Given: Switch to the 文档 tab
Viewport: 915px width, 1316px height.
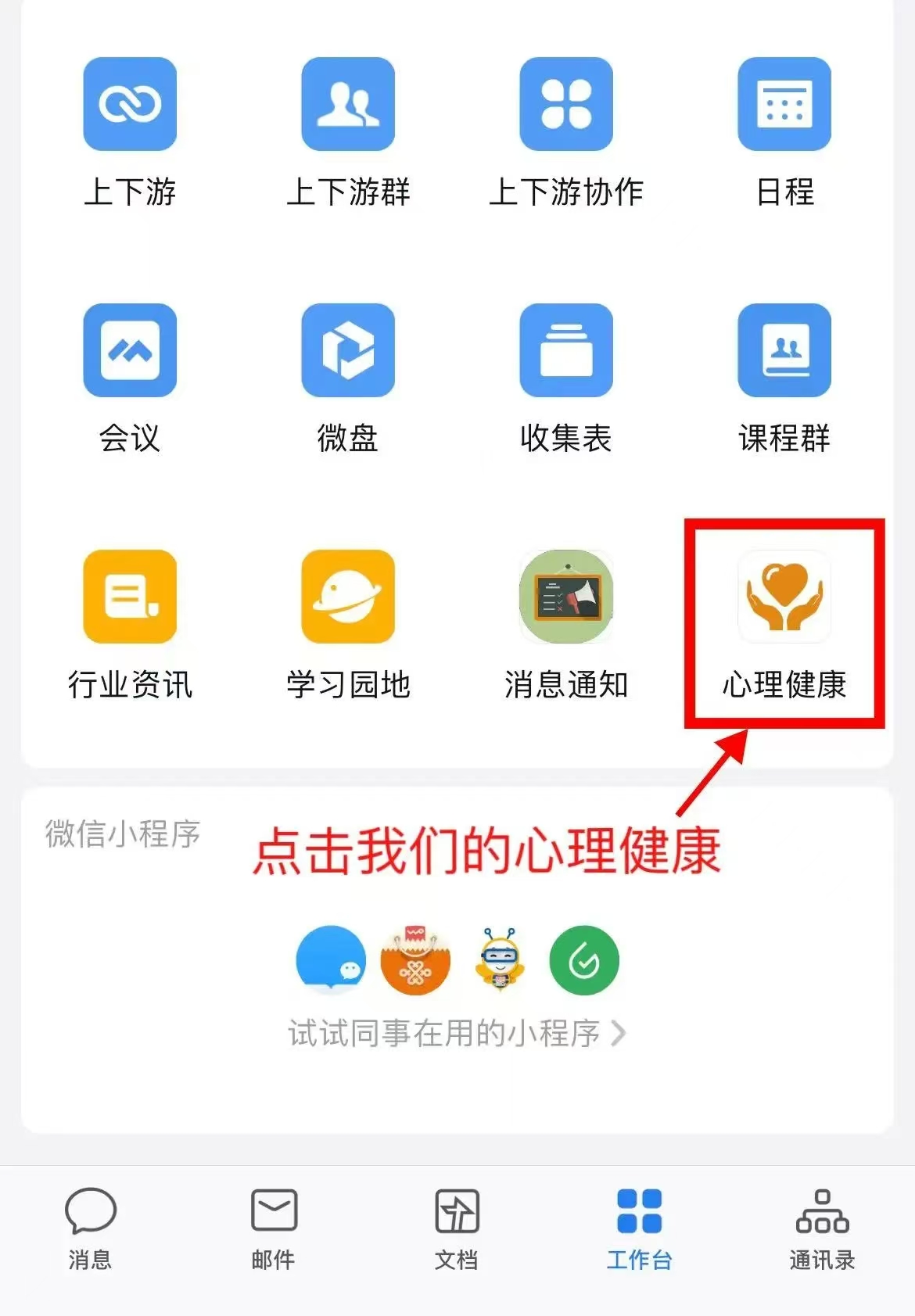Looking at the screenshot, I should pyautogui.click(x=457, y=1228).
